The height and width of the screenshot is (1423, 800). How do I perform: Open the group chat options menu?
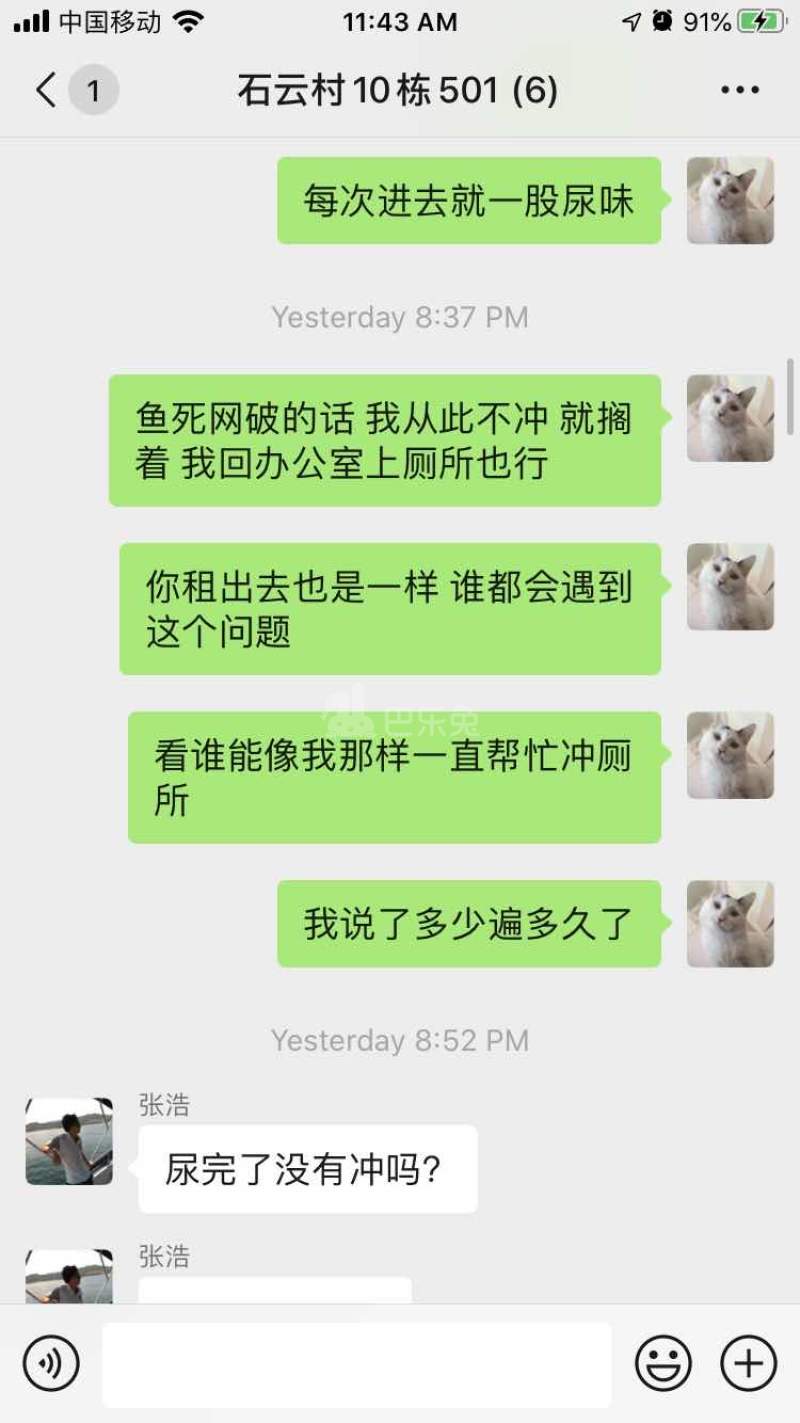click(x=740, y=91)
